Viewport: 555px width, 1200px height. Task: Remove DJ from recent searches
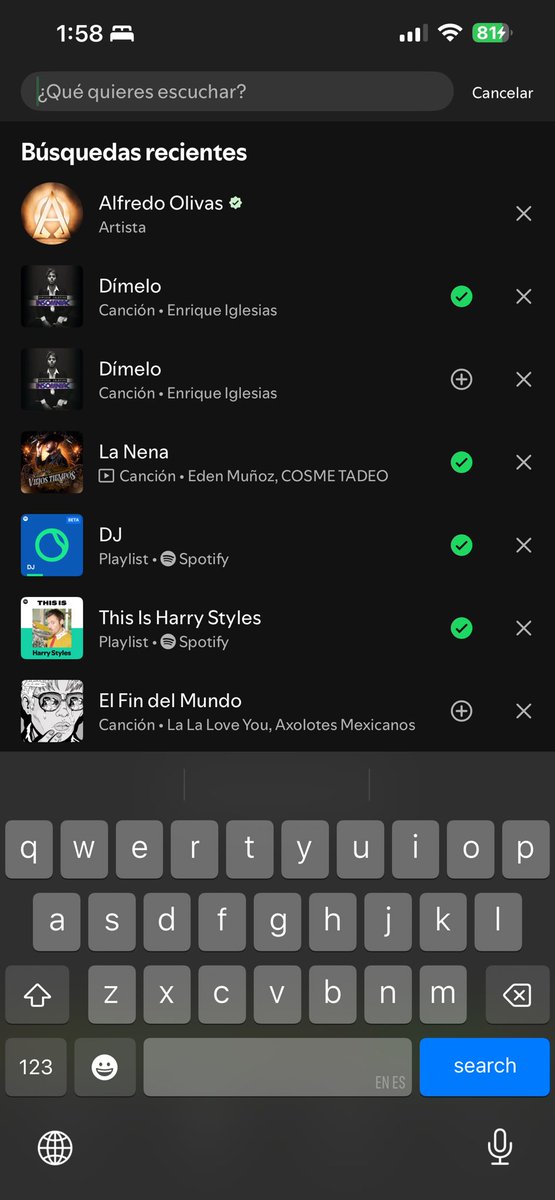point(523,545)
